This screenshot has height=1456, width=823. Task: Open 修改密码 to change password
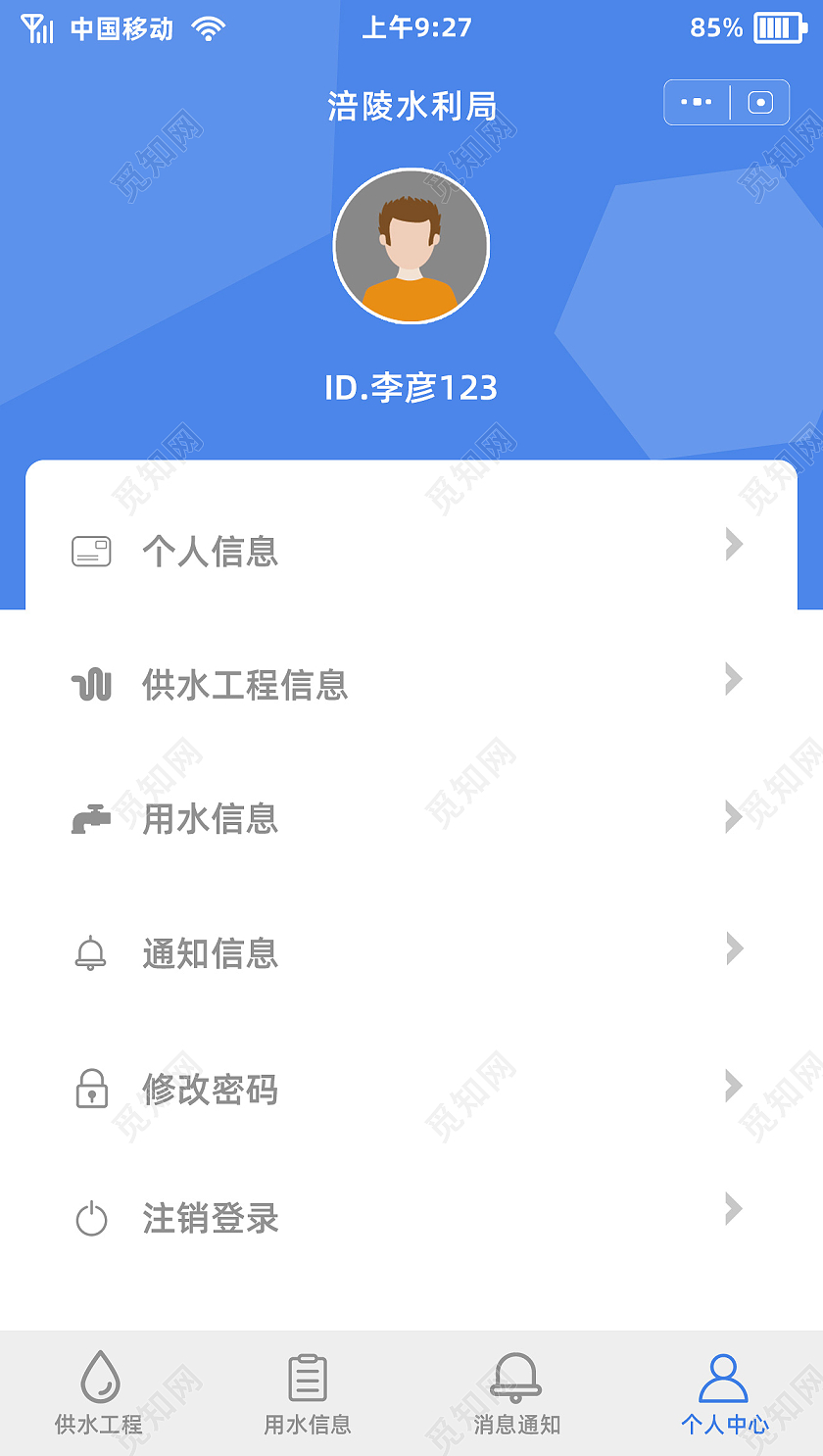pos(209,1090)
